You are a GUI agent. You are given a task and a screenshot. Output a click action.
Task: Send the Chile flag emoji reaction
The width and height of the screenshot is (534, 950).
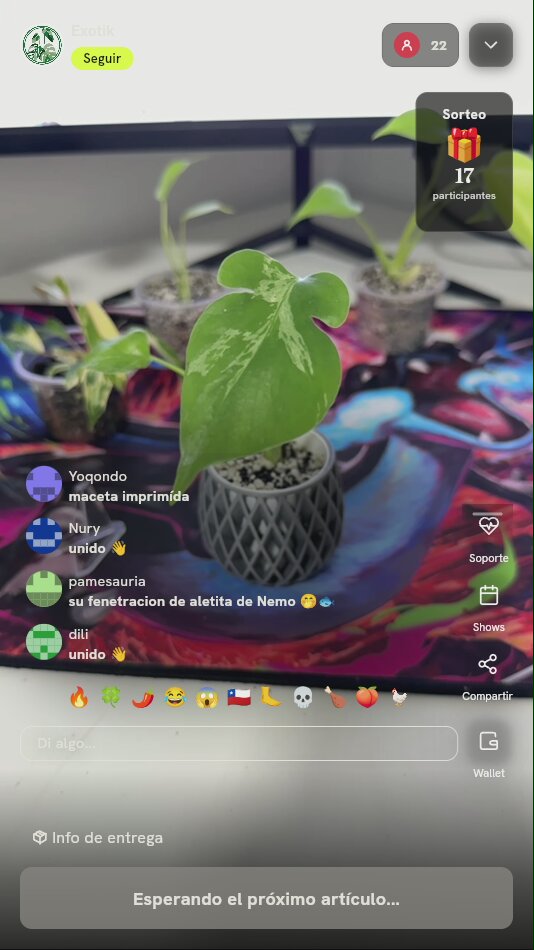click(x=239, y=697)
